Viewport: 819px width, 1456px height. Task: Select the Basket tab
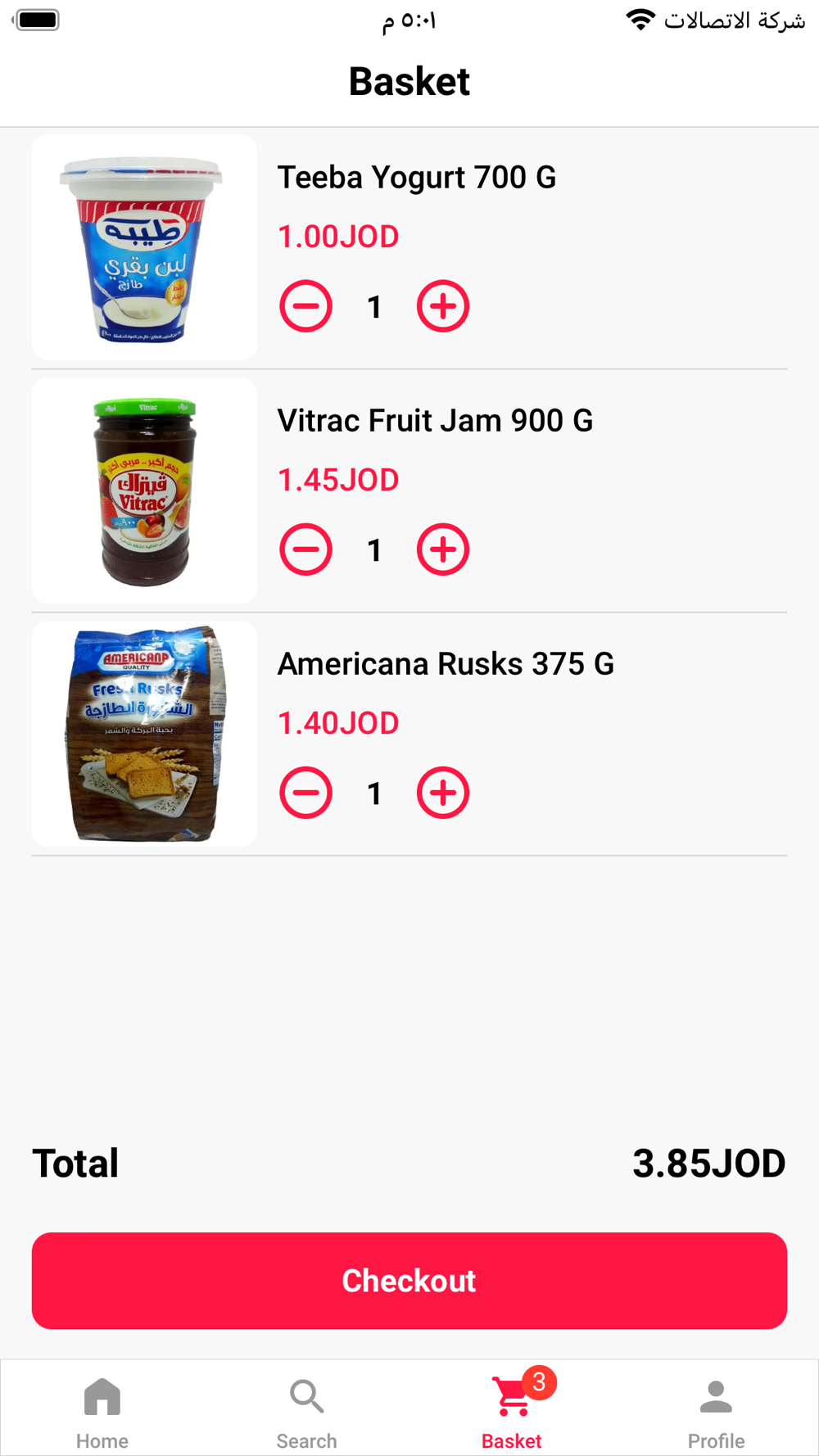pos(512,1412)
